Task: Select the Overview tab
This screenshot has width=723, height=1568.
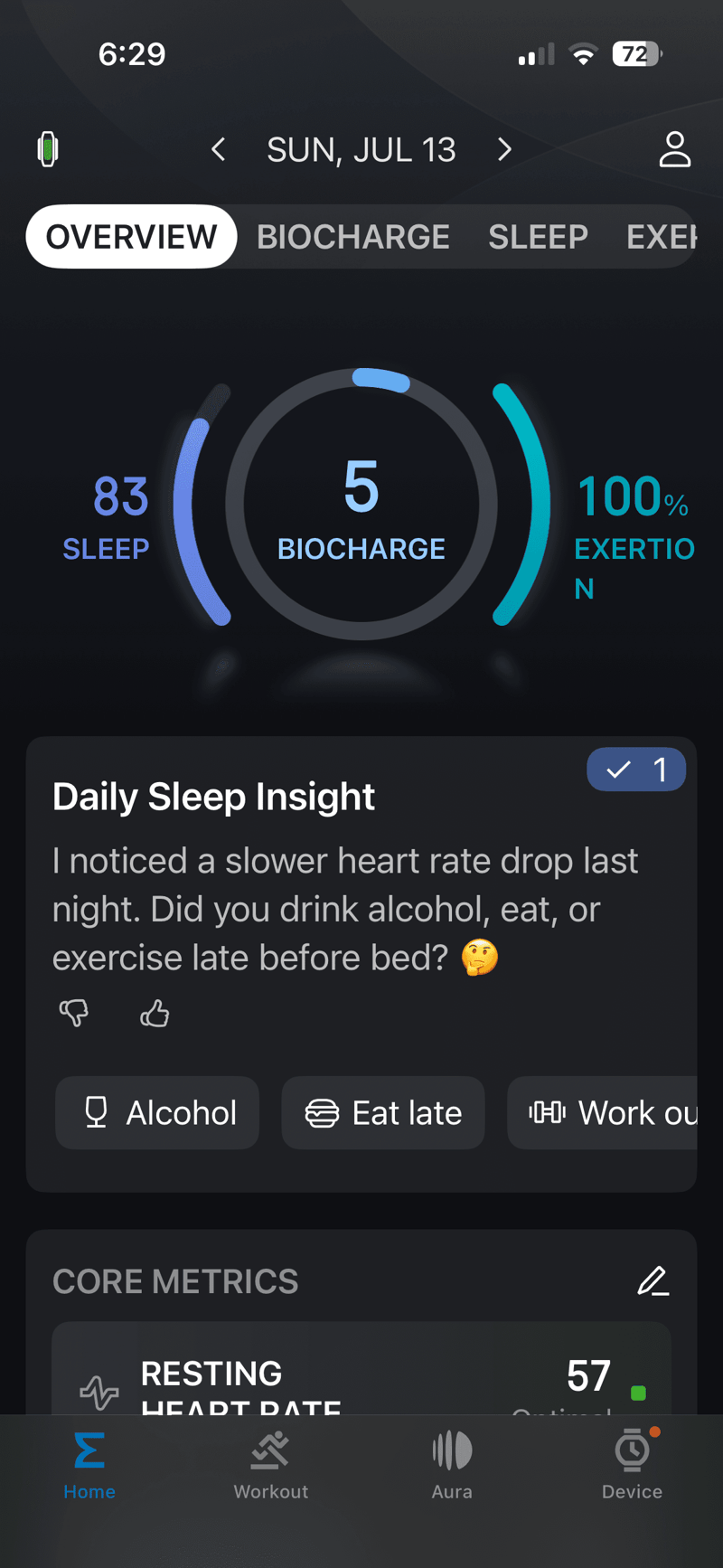Action: tap(132, 237)
